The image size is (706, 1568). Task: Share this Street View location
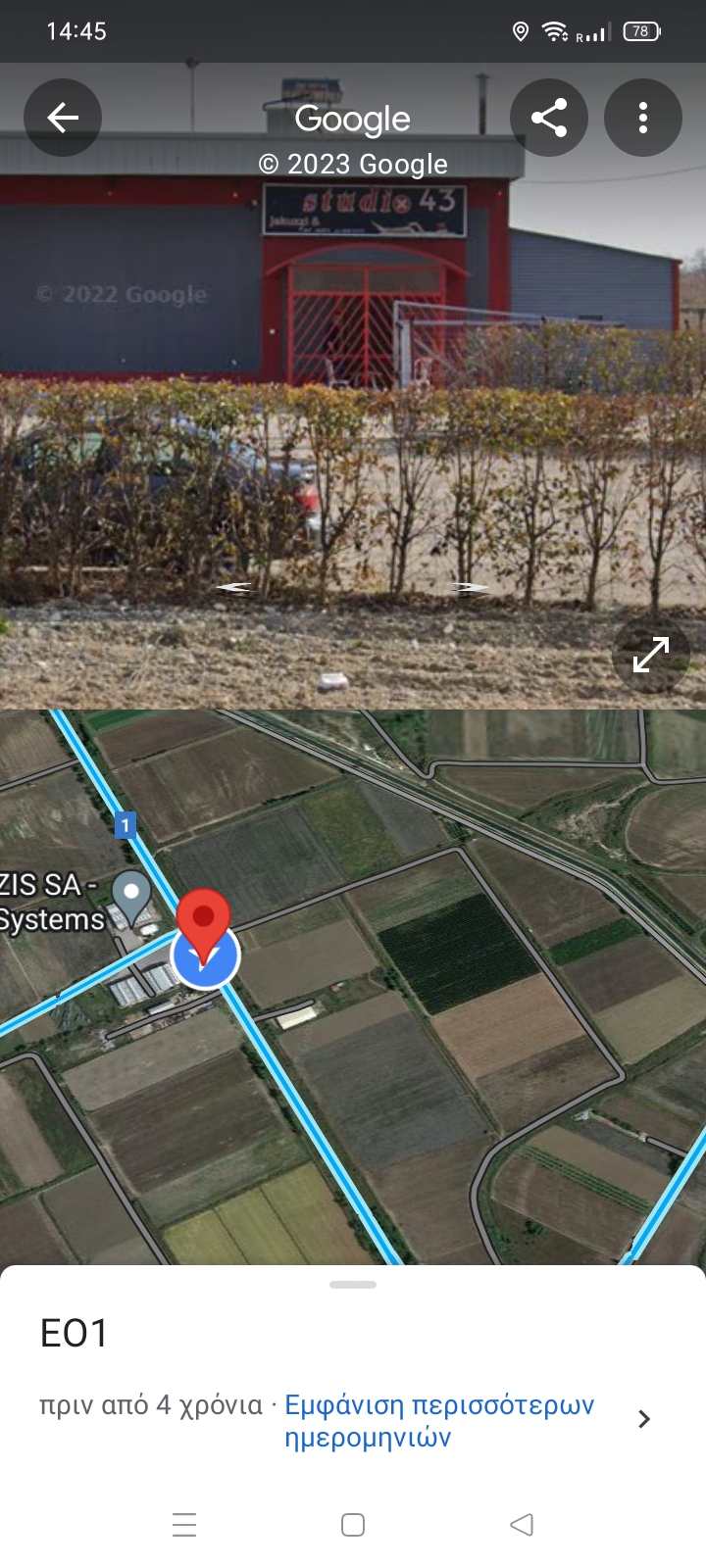click(549, 118)
